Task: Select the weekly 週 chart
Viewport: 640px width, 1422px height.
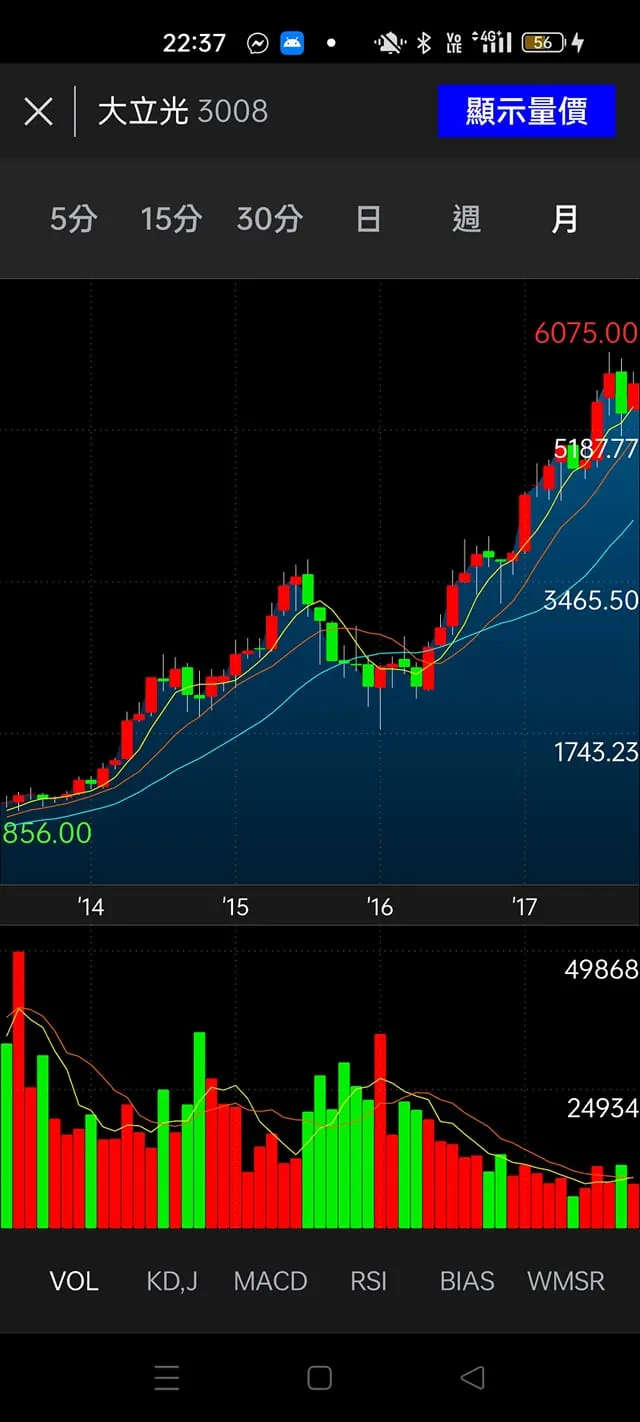Action: (466, 219)
